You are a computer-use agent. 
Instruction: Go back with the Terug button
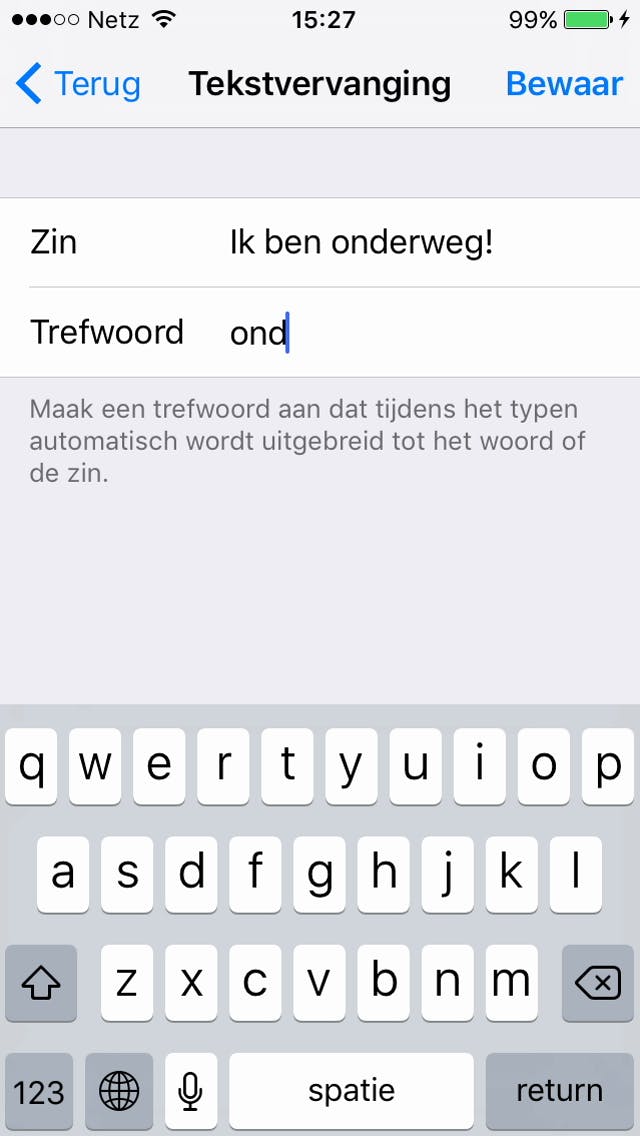(x=78, y=84)
